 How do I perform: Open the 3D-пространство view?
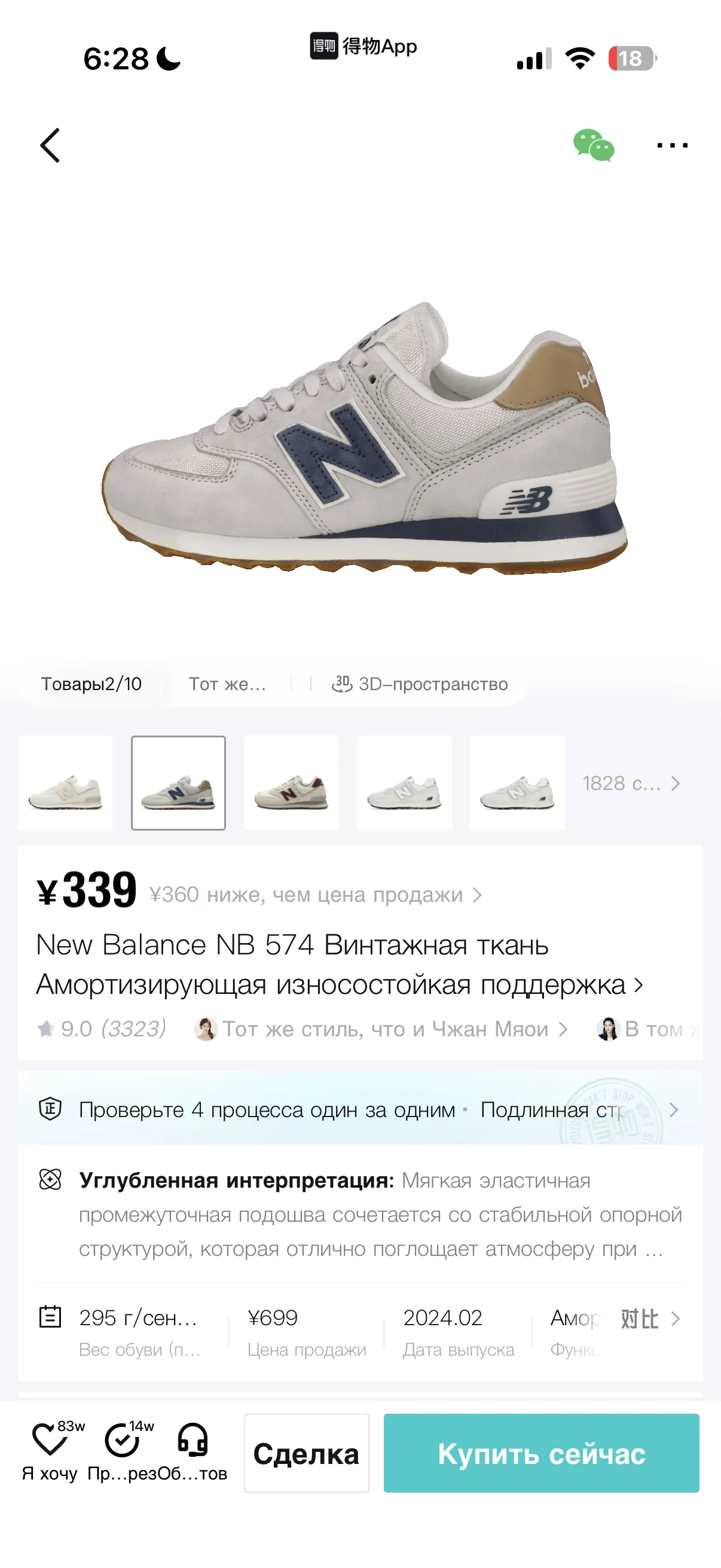pyautogui.click(x=420, y=684)
